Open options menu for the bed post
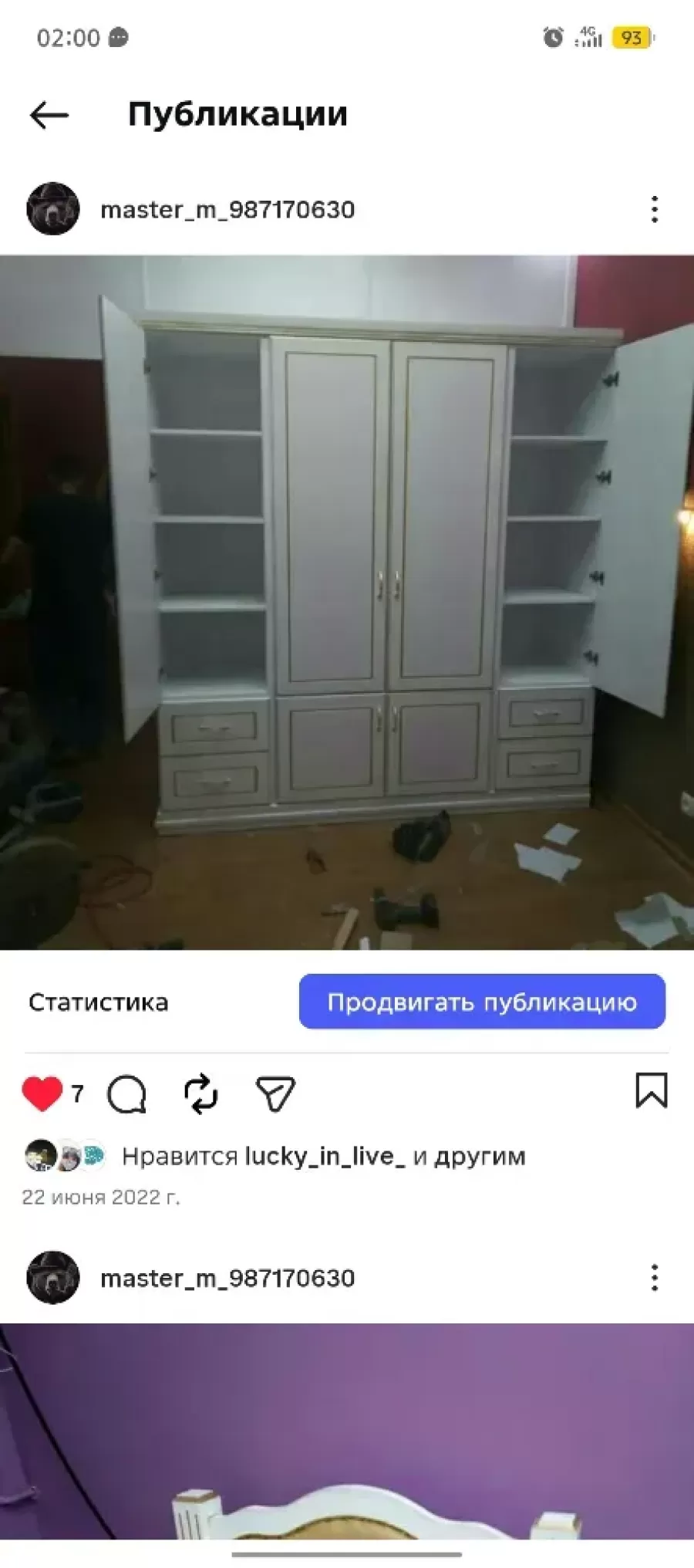 (654, 1278)
